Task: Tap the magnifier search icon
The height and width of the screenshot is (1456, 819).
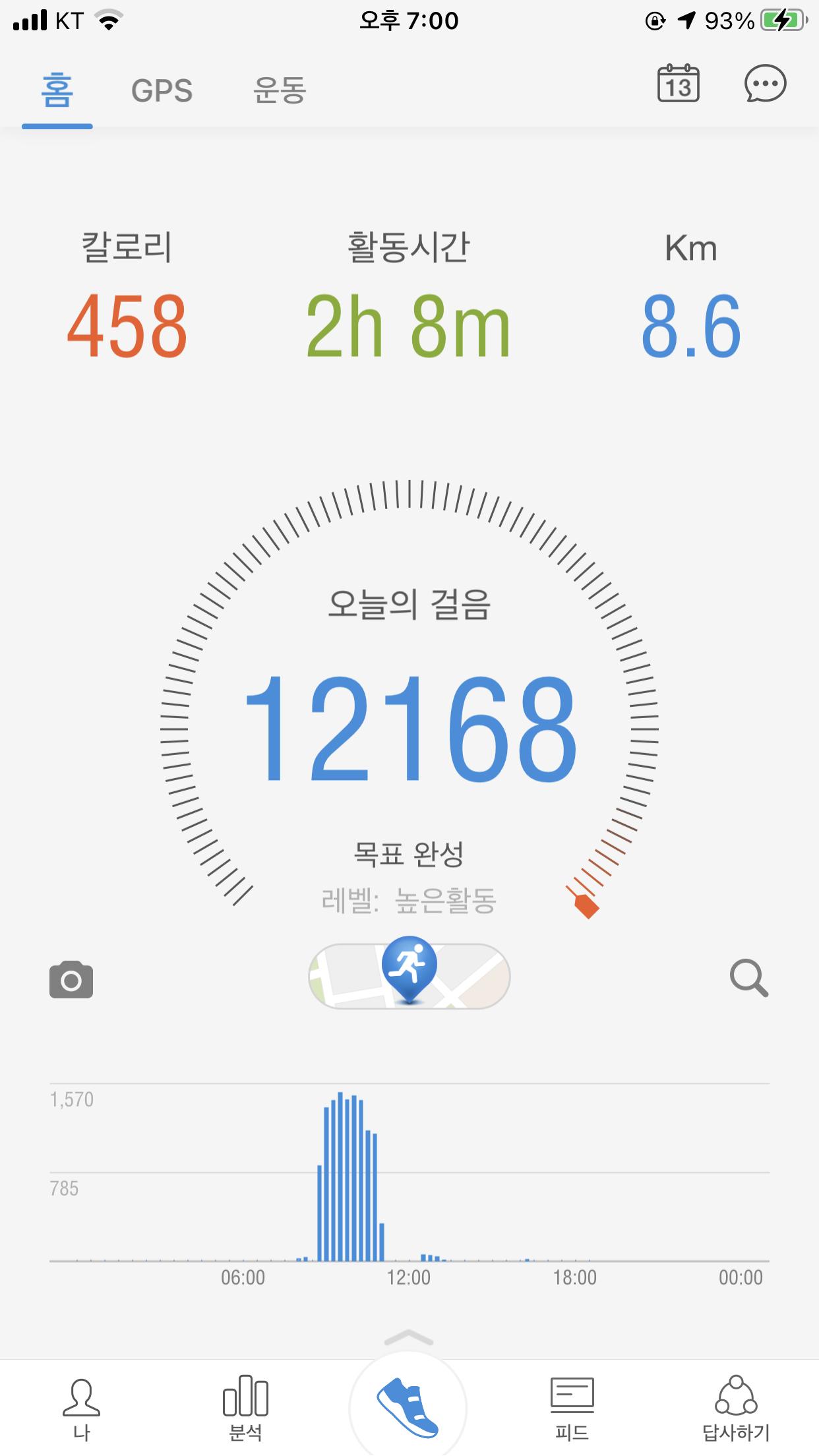Action: (x=749, y=979)
